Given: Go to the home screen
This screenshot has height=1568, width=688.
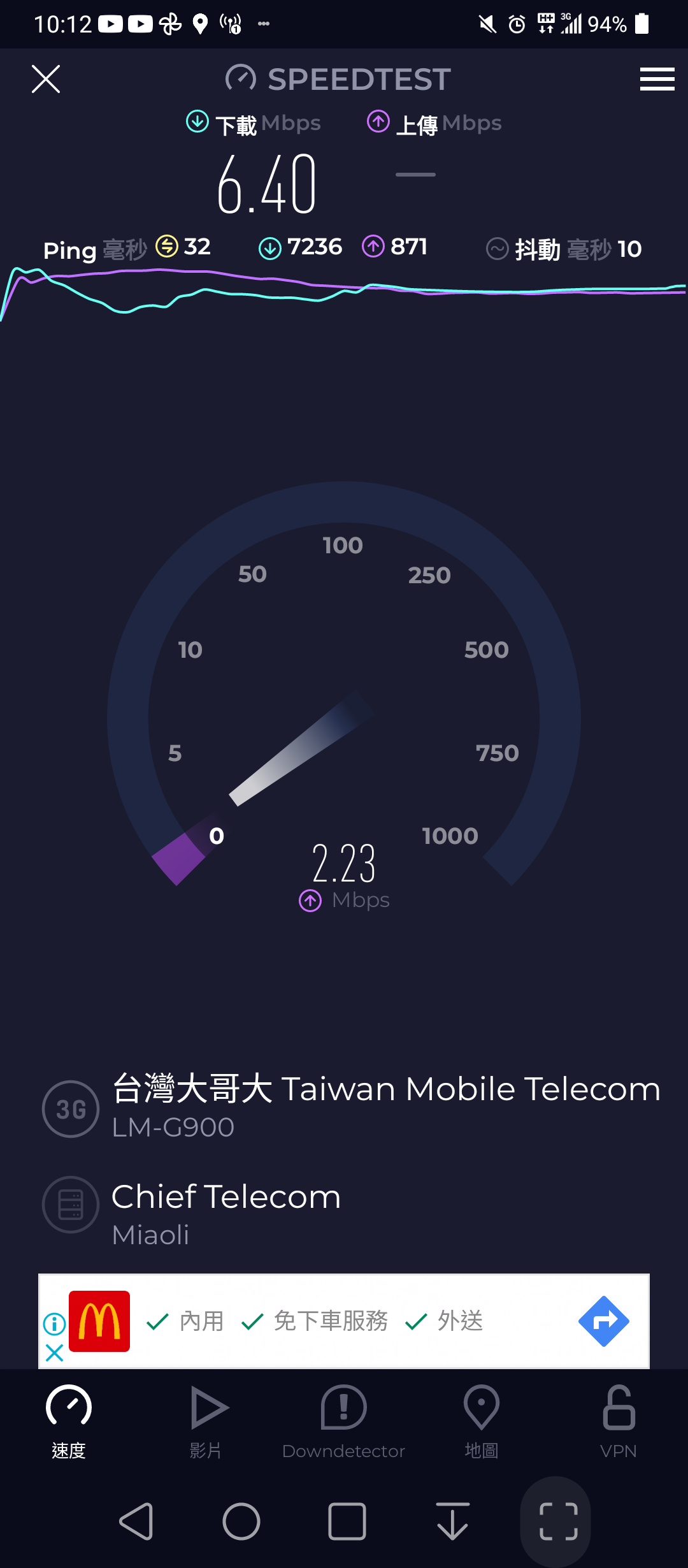Looking at the screenshot, I should pos(241,1521).
